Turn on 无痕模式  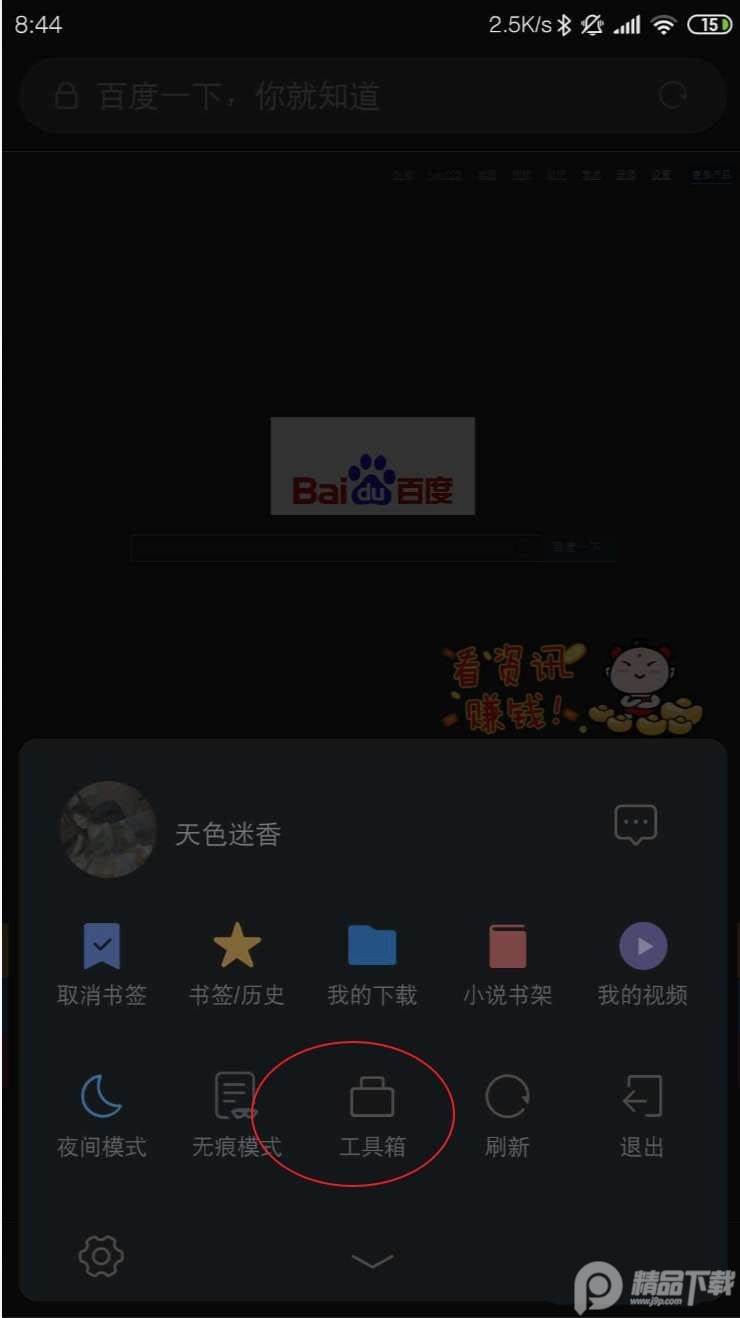pos(237,1114)
